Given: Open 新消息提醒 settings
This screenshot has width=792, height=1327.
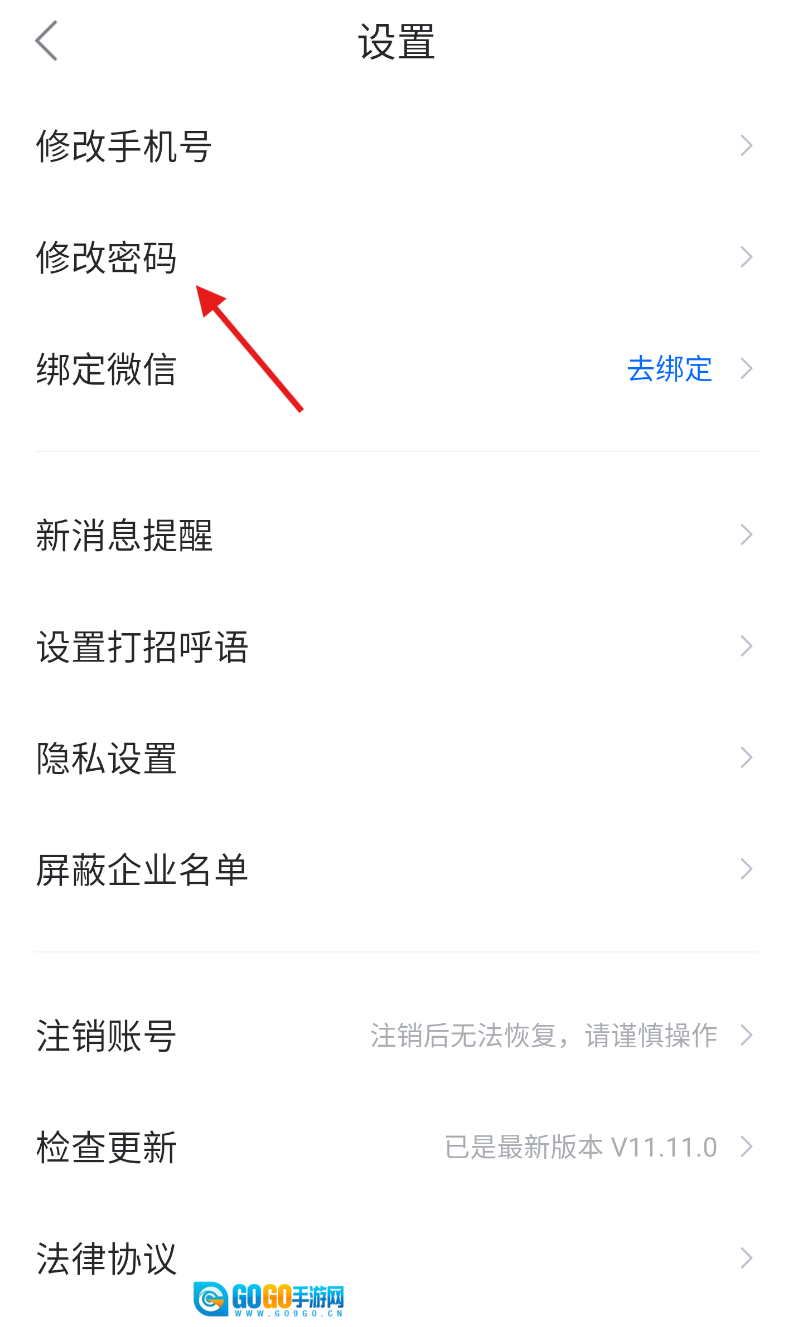Looking at the screenshot, I should tap(124, 536).
